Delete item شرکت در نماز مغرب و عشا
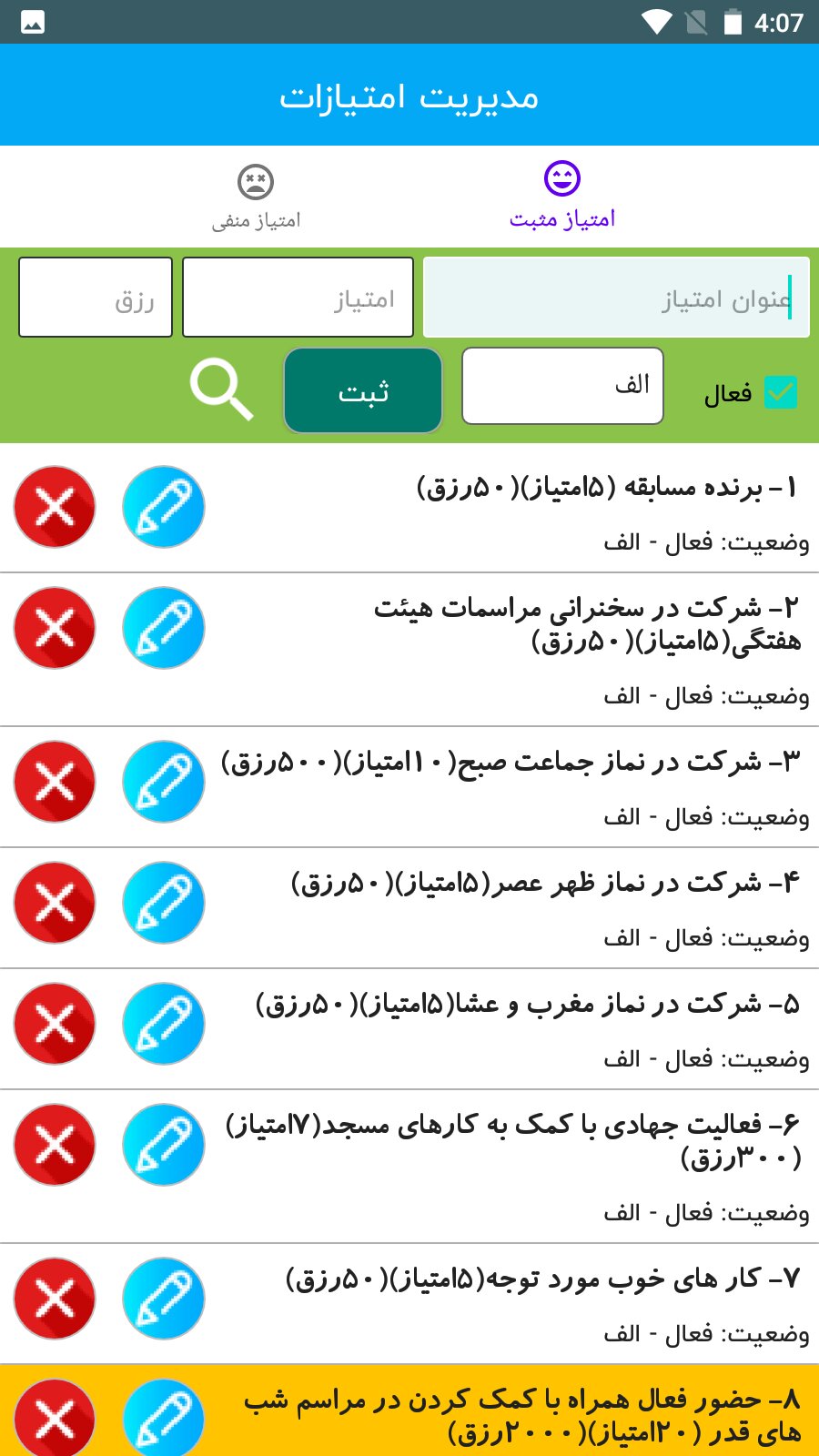819x1456 pixels. pos(55,1024)
